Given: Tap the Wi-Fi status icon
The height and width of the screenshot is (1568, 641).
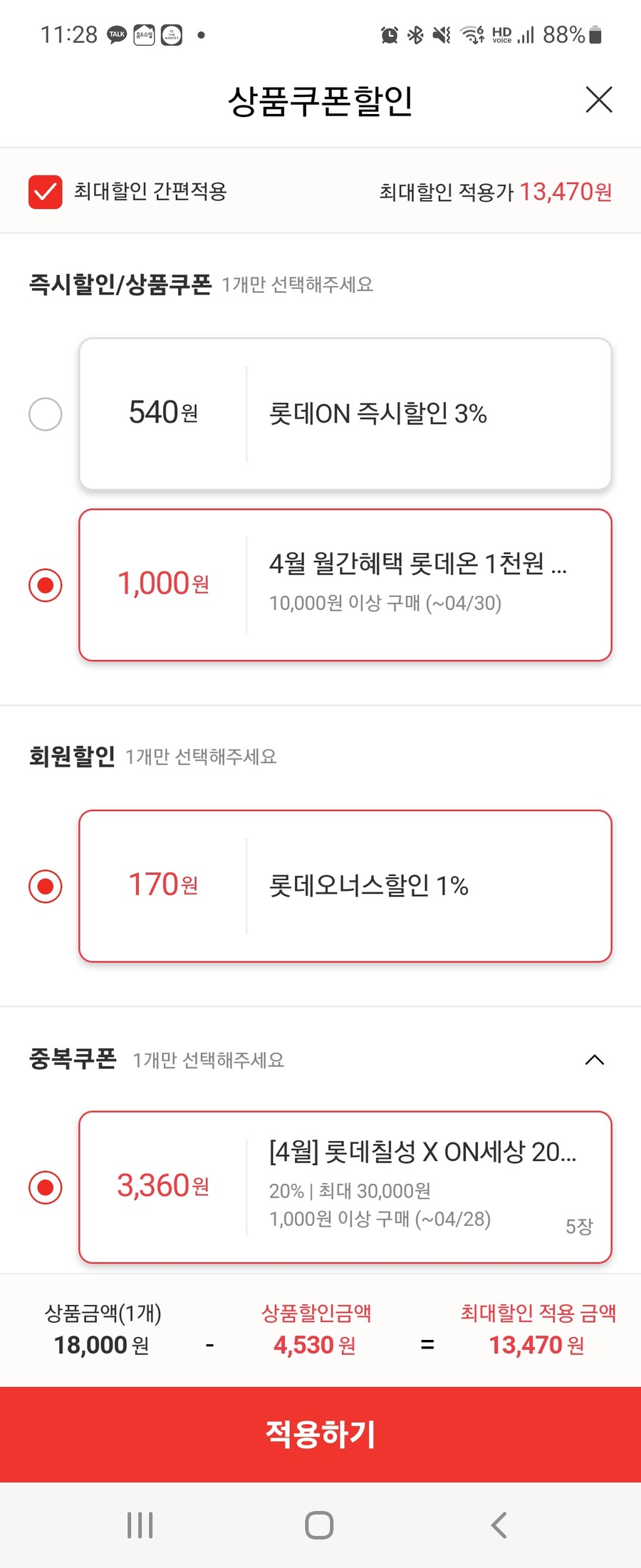Looking at the screenshot, I should 471,33.
